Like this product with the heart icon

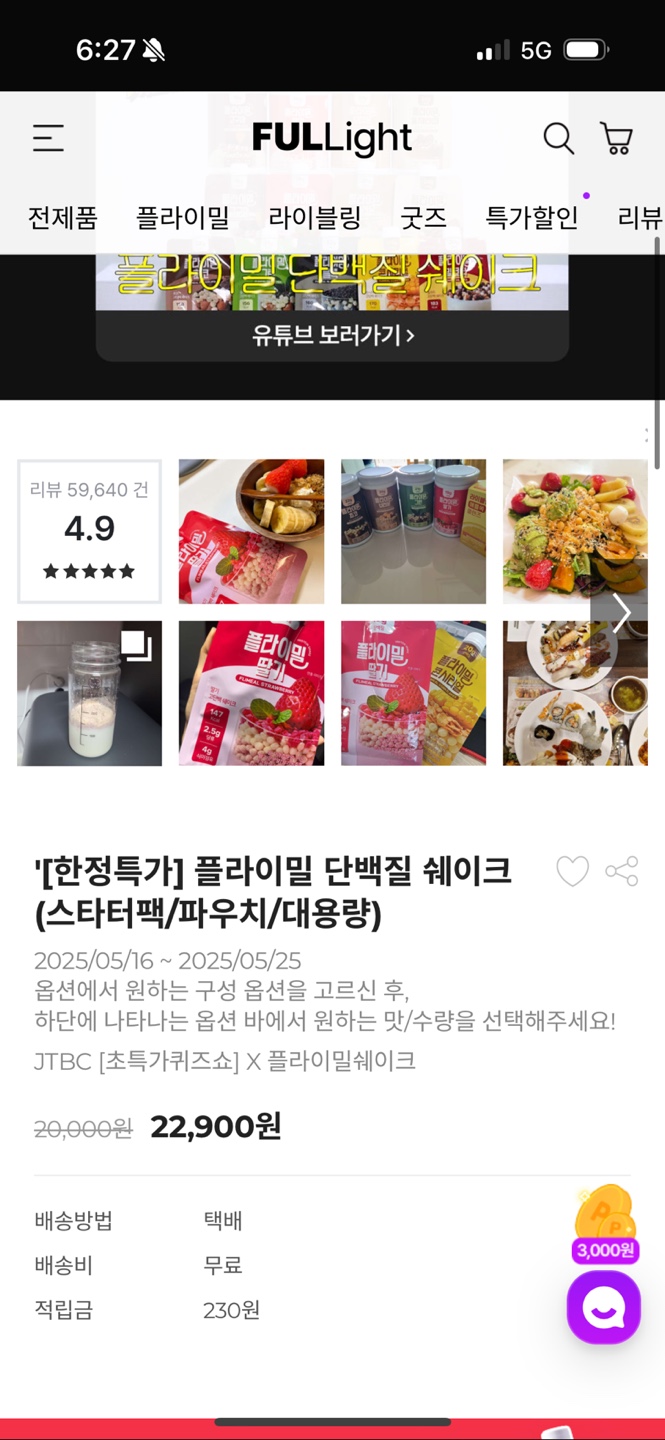[x=572, y=872]
